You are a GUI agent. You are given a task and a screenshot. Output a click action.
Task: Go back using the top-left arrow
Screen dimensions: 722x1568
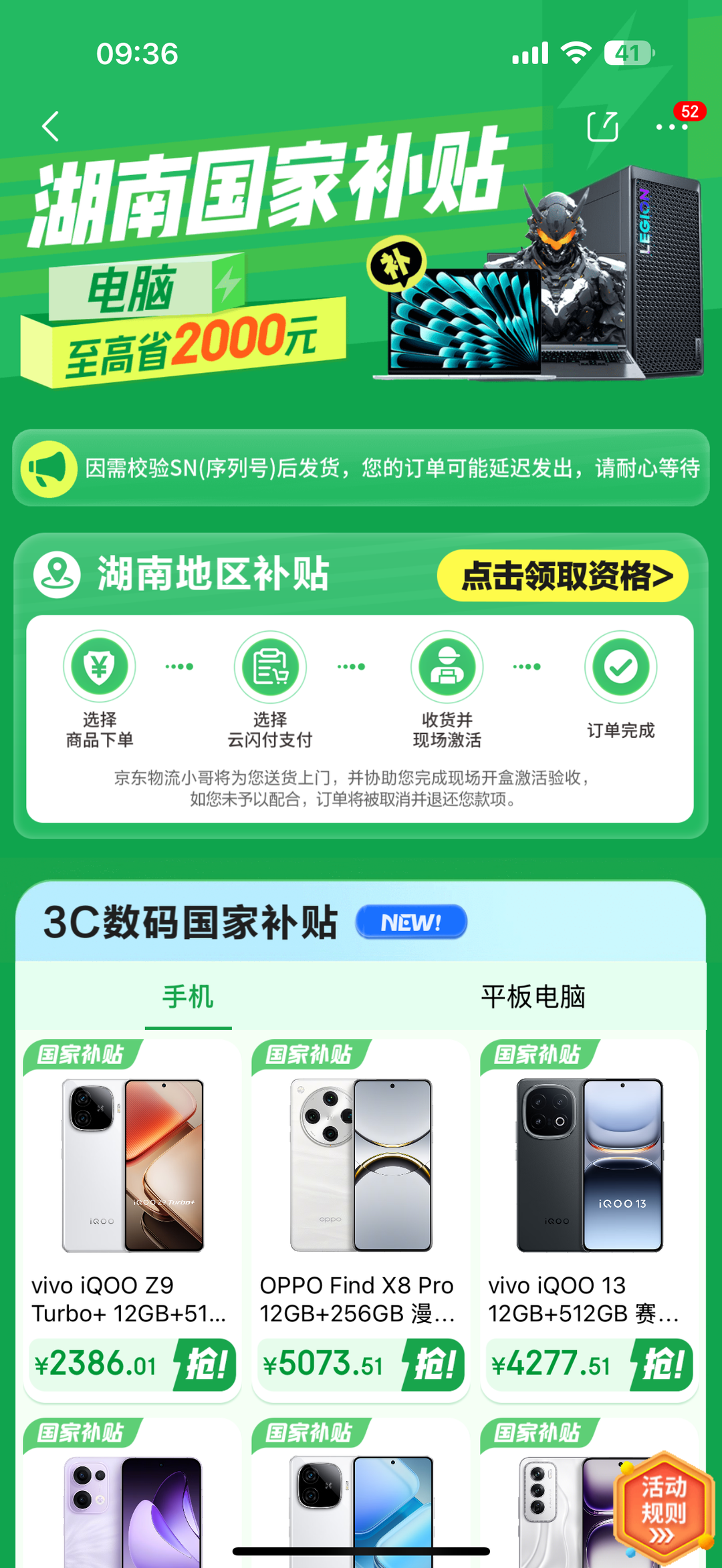[51, 126]
